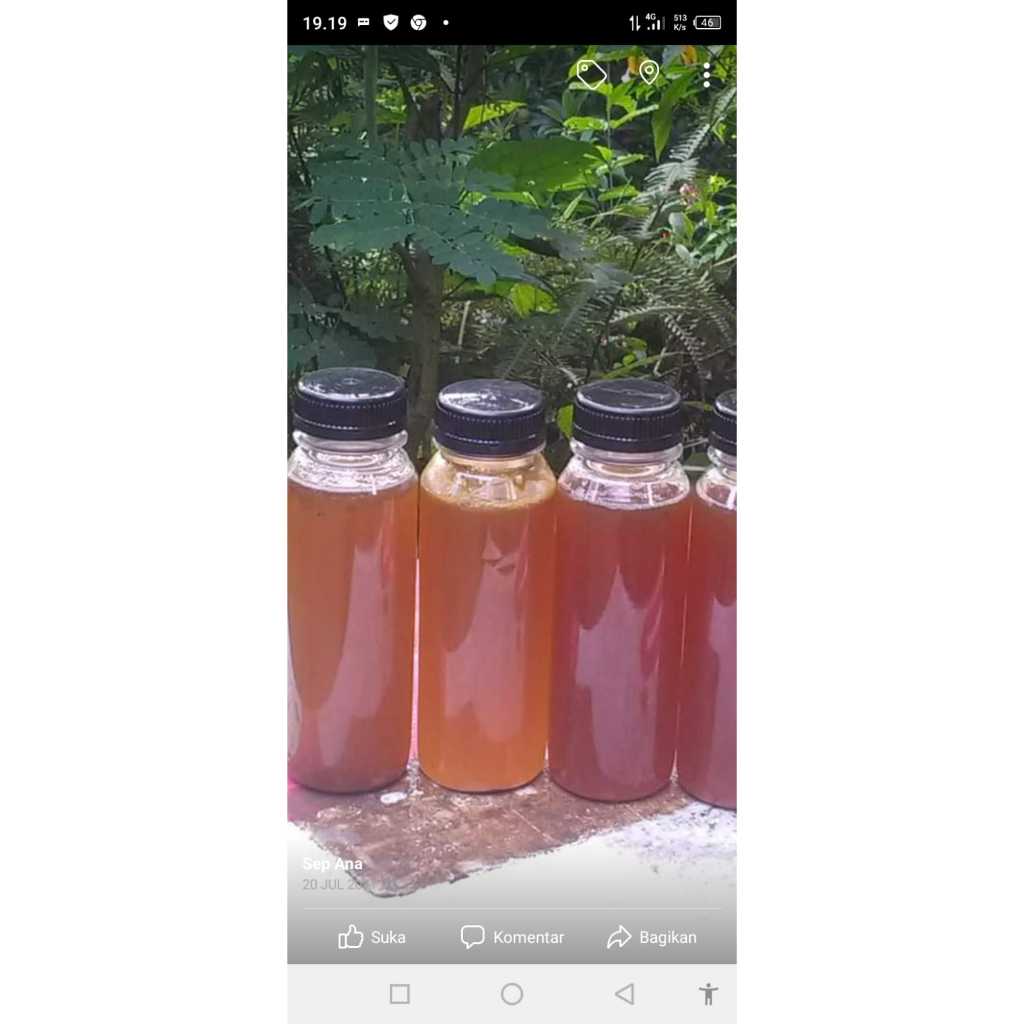
Task: Open comments via Komentar
Action: click(512, 936)
